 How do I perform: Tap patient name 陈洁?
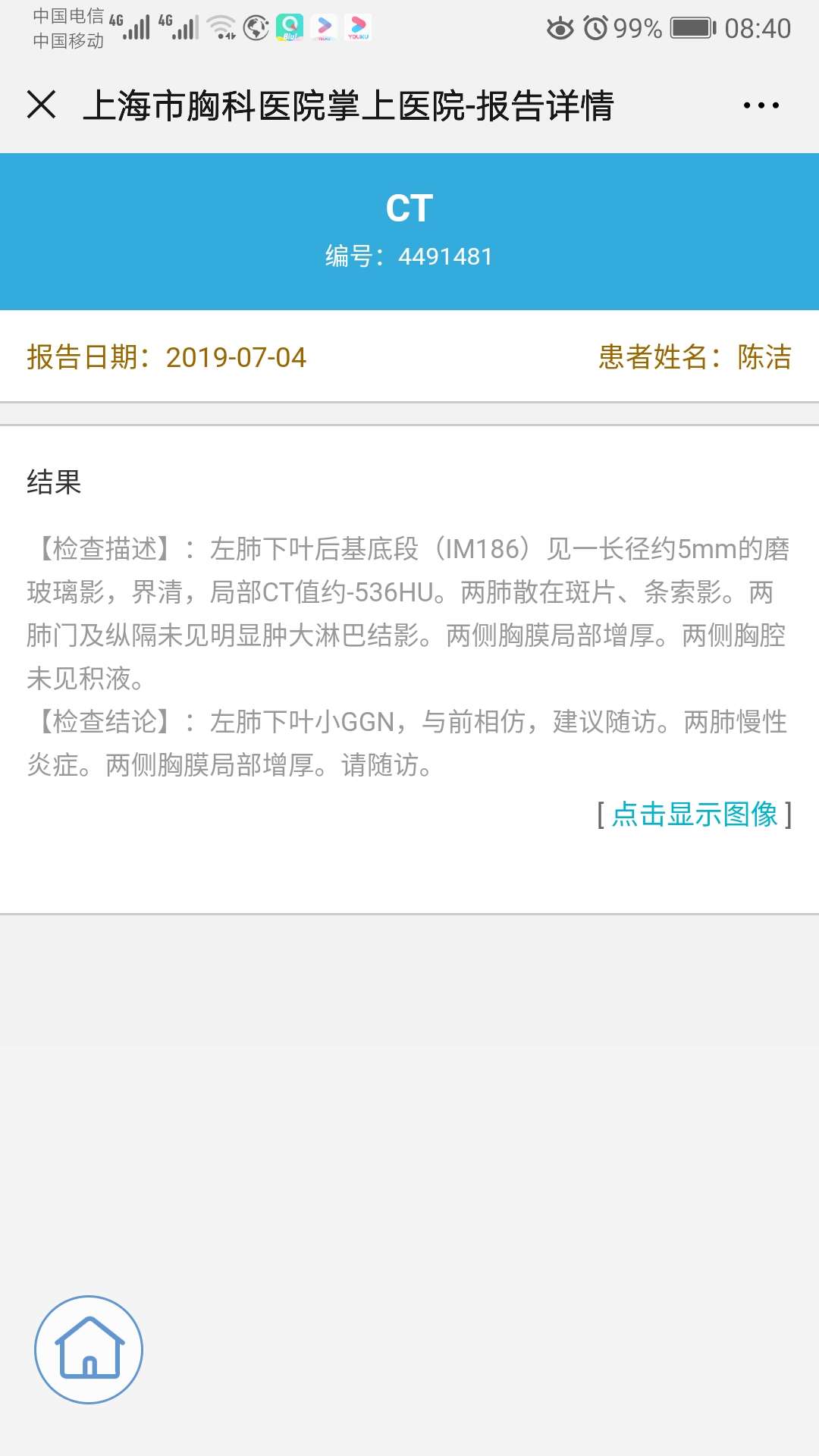[763, 356]
